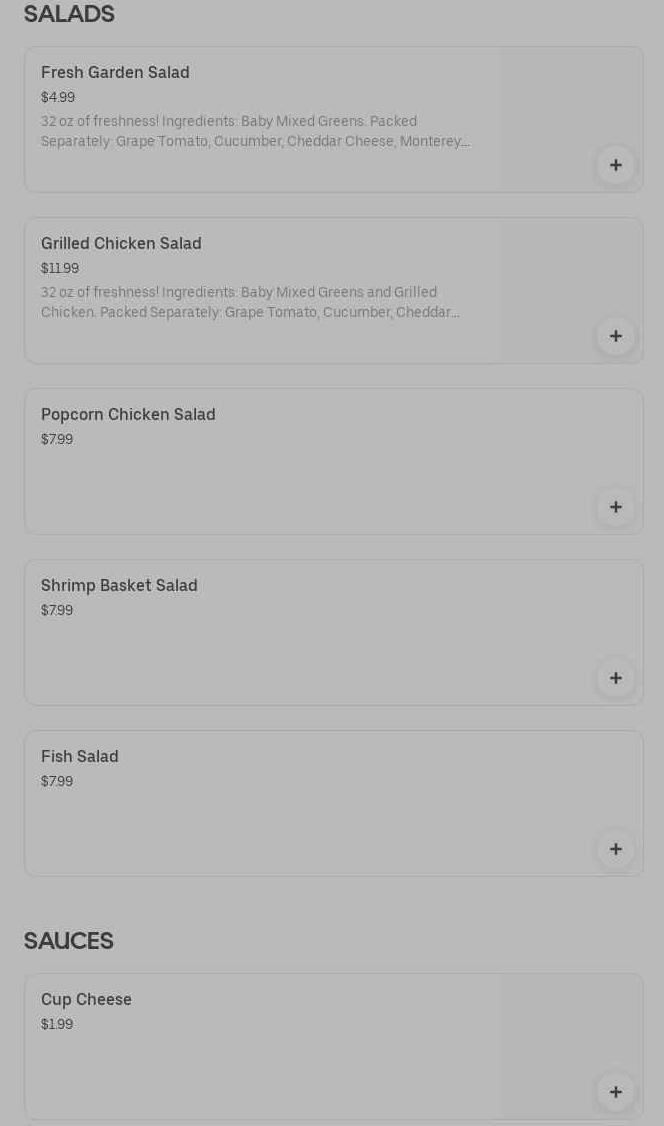Tap the plus on Shrimp Basket Salad
664x1126 pixels.
click(x=615, y=678)
